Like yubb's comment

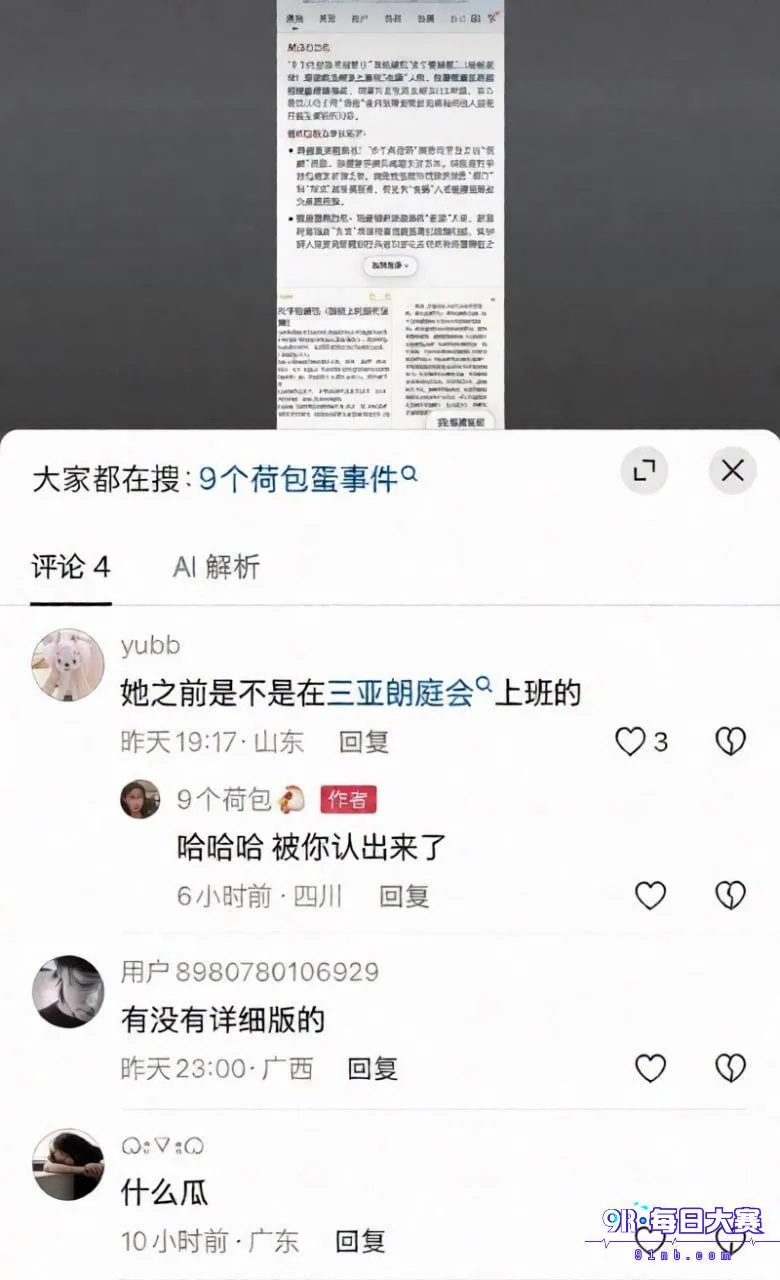(640, 742)
